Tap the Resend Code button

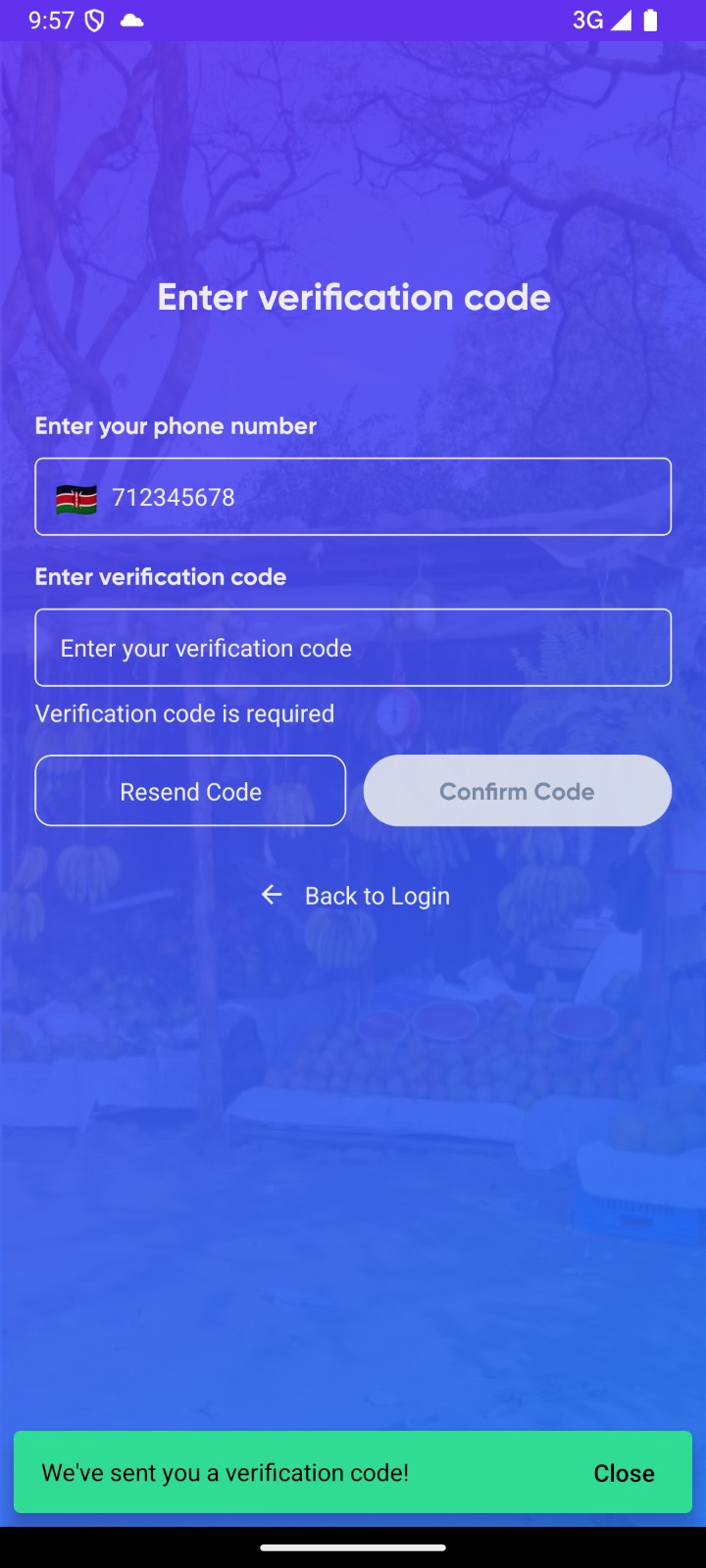point(190,791)
